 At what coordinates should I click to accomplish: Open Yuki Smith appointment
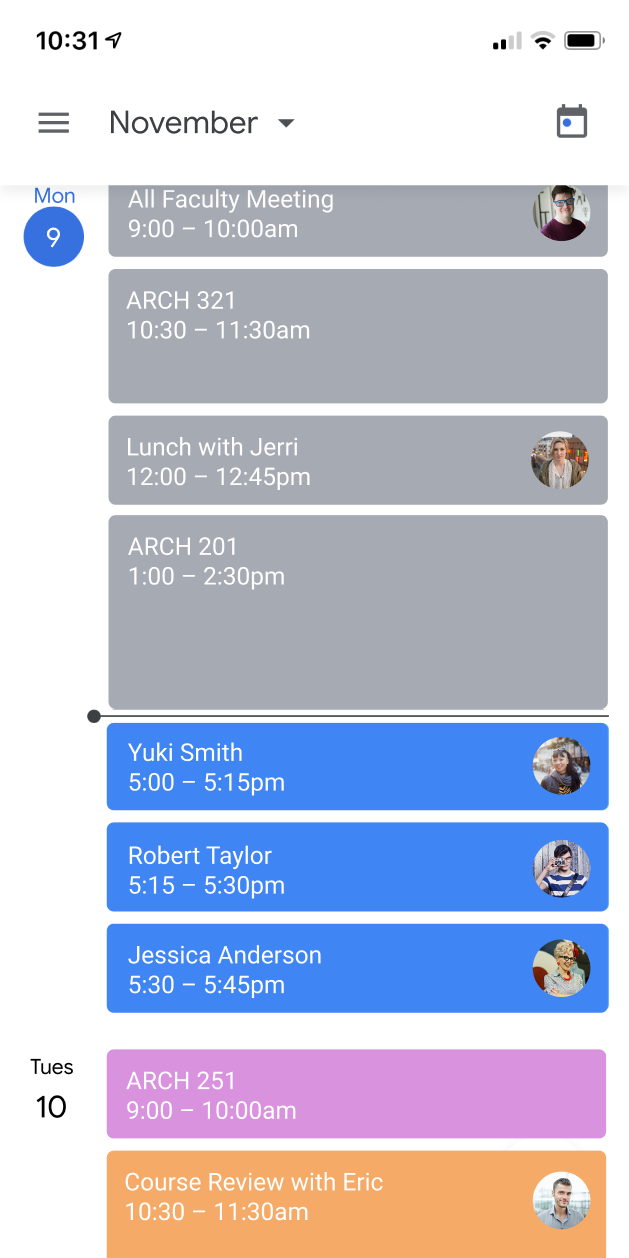(358, 766)
